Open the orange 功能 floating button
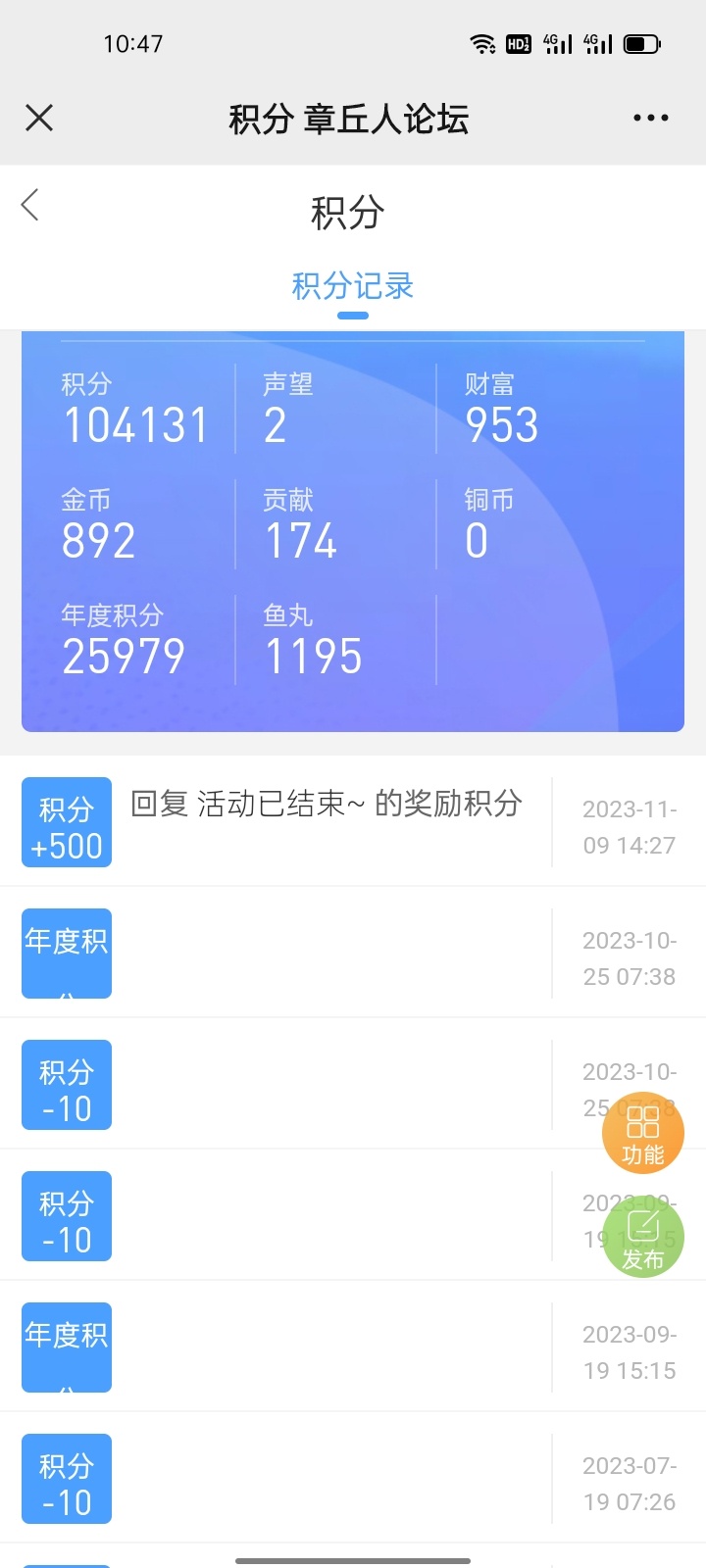706x1568 pixels. [642, 1133]
